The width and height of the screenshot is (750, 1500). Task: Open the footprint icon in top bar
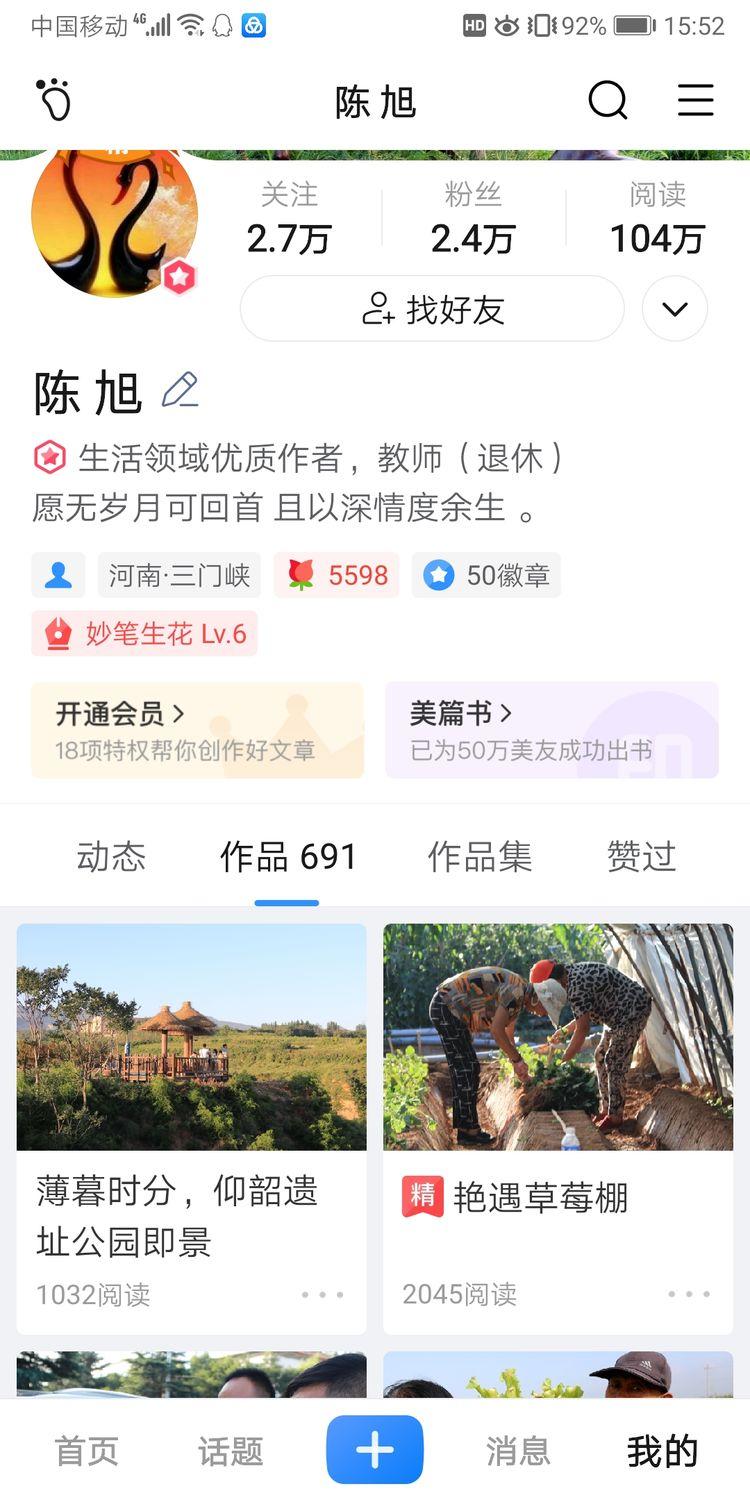[54, 100]
